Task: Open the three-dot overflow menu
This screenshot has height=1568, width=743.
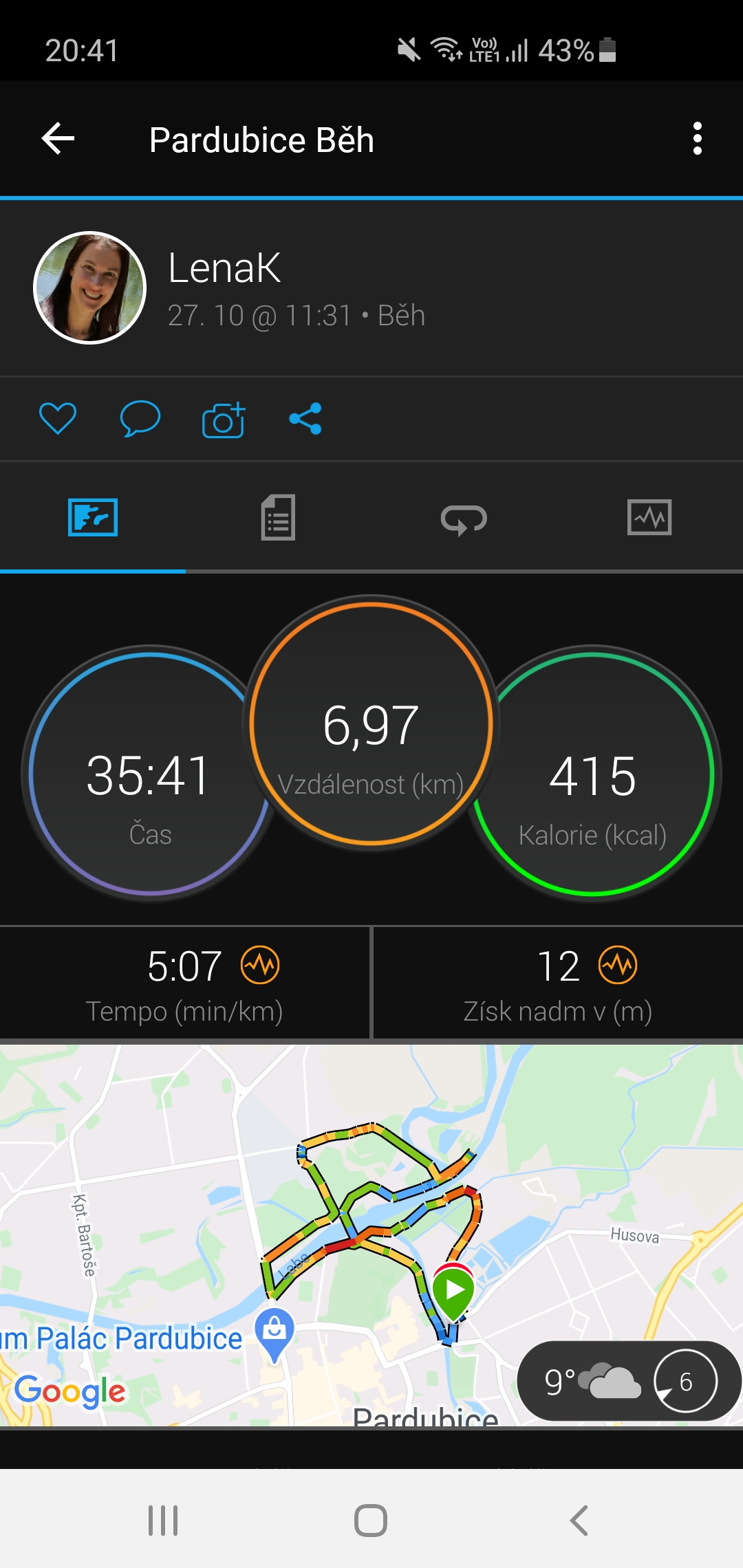Action: [x=698, y=139]
